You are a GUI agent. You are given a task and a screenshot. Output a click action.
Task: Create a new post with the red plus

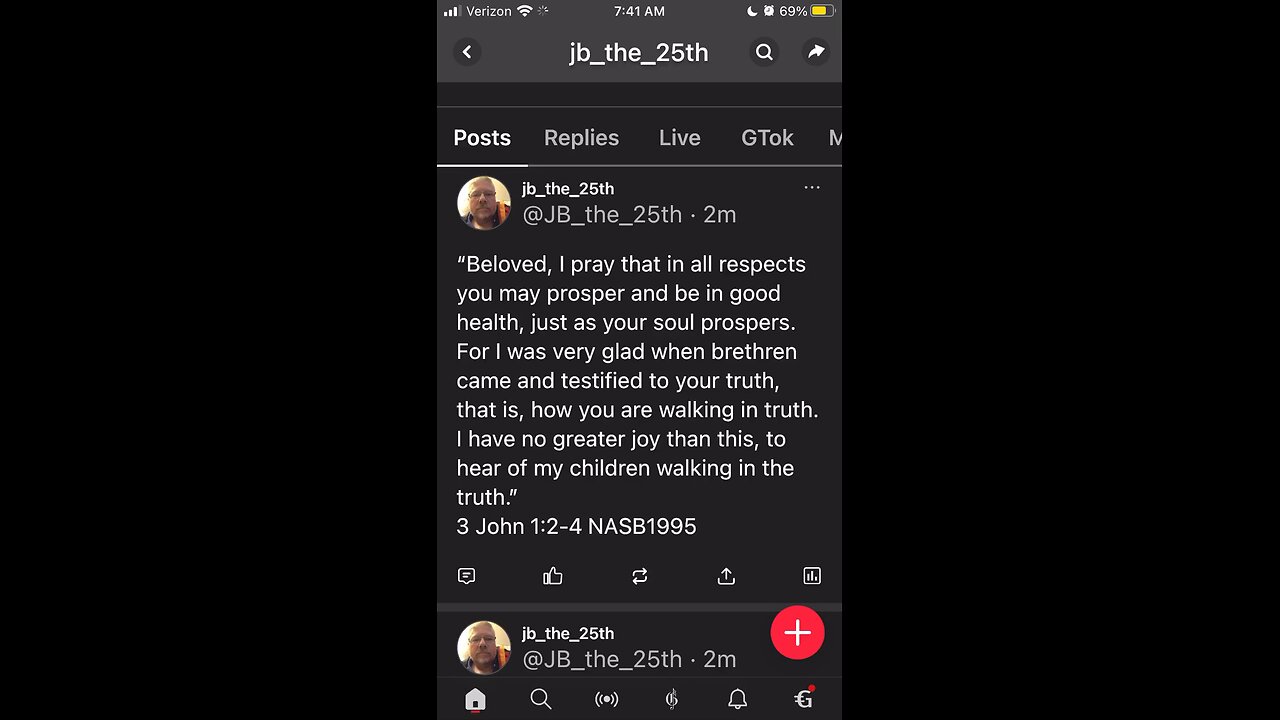797,633
